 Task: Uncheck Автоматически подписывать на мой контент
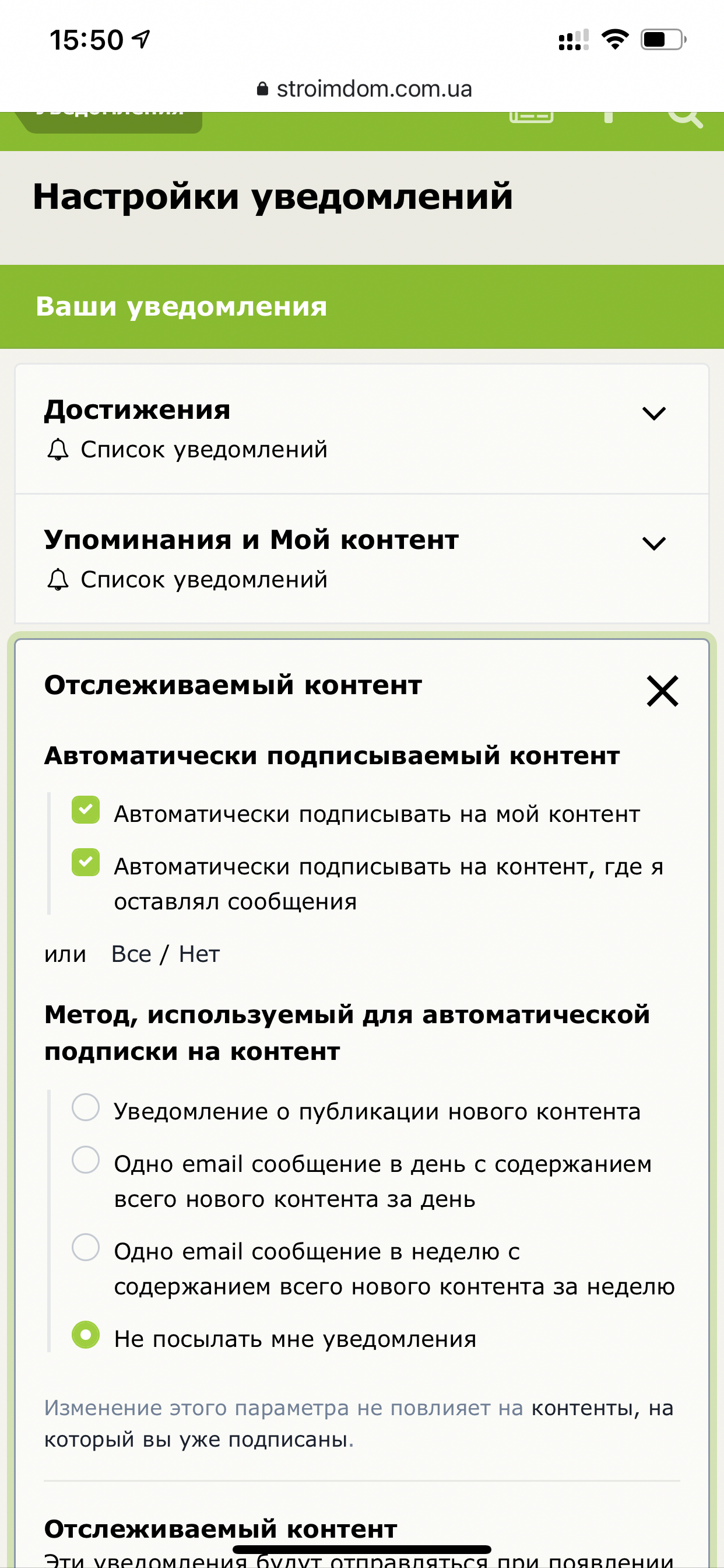pos(86,810)
